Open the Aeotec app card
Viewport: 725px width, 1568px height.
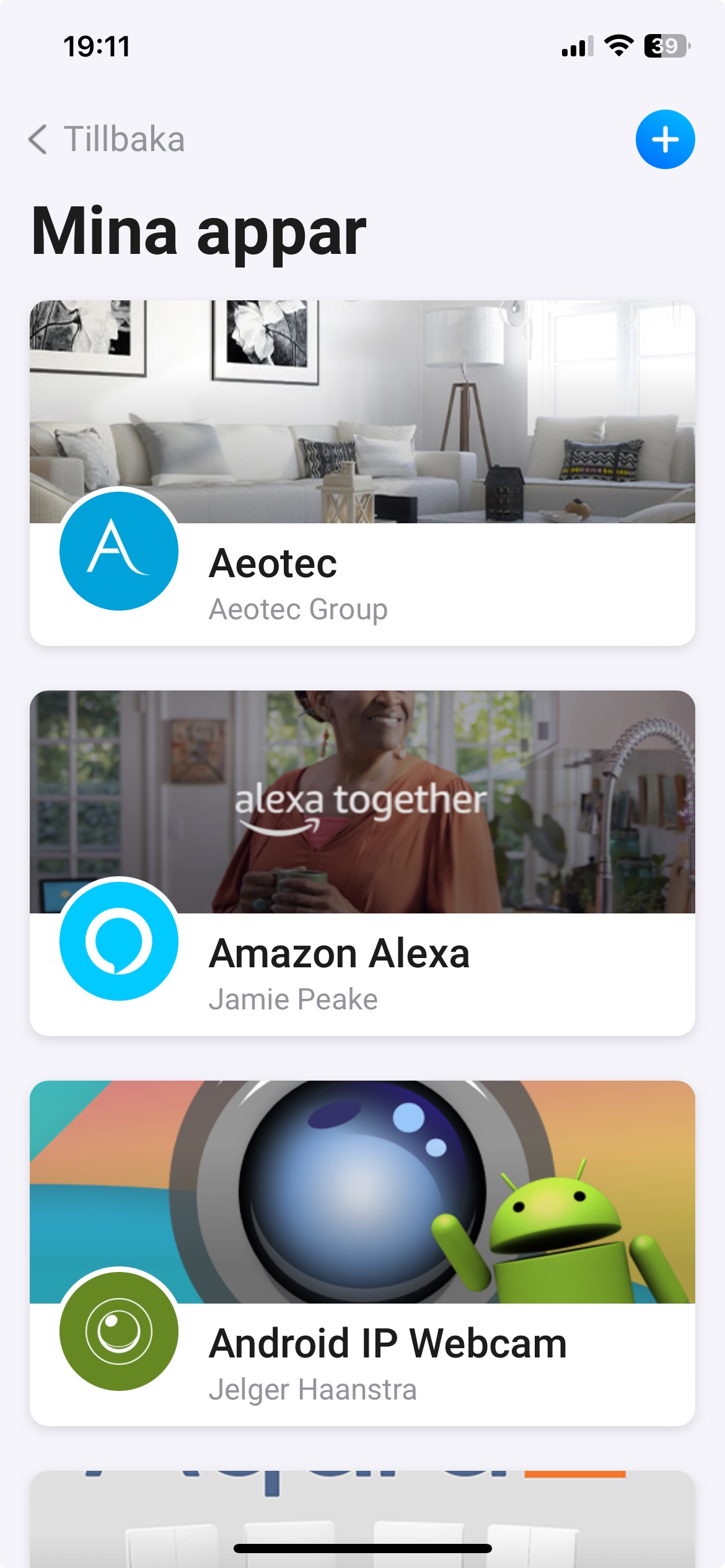pos(362,473)
